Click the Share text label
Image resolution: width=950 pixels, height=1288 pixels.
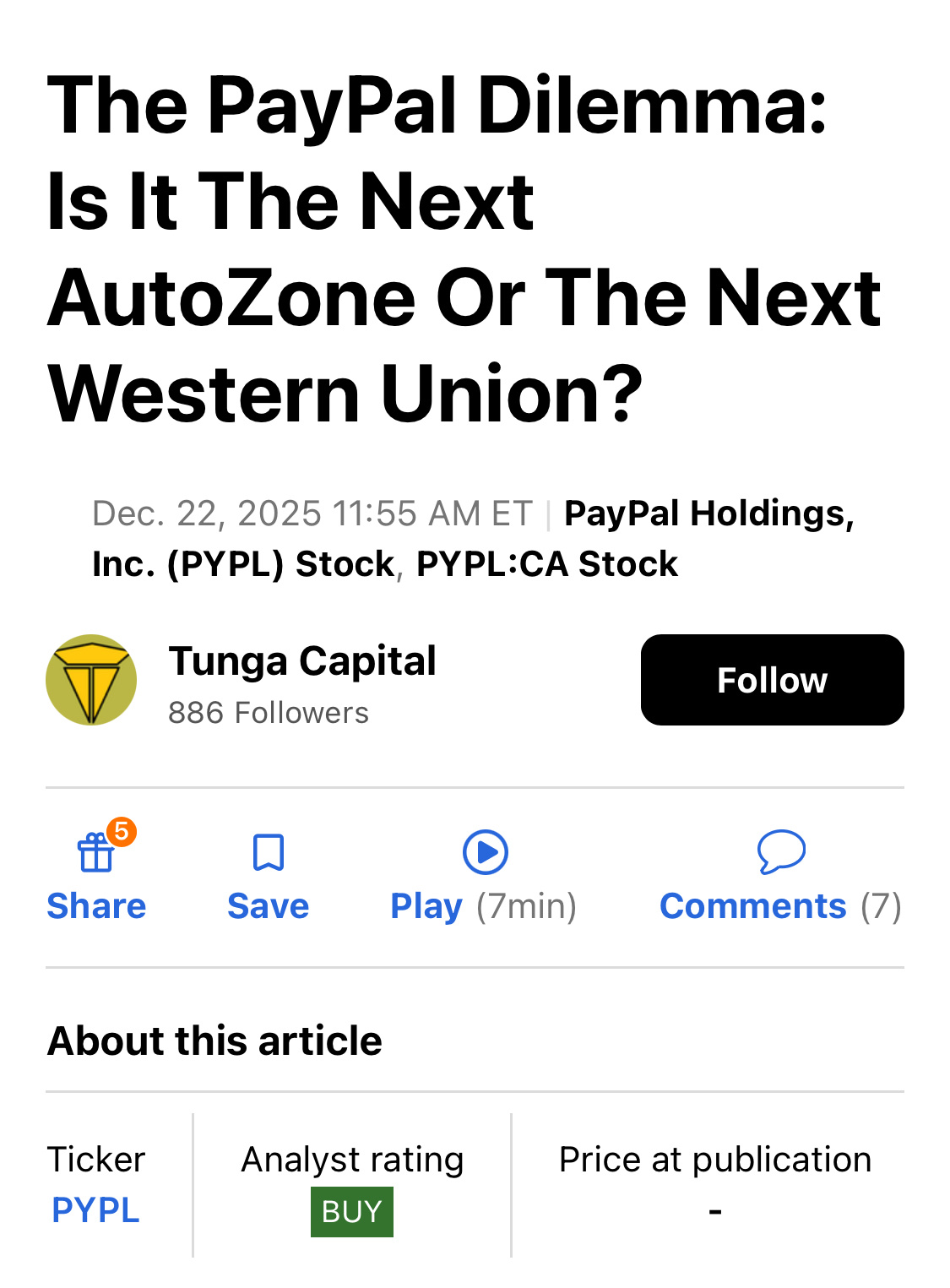point(95,905)
